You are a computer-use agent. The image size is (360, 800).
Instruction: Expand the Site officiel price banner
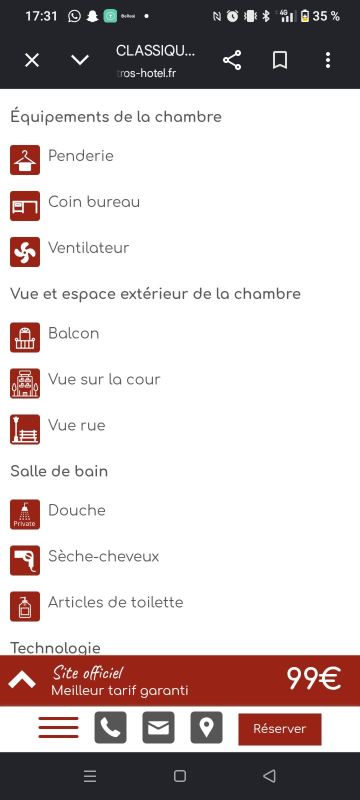pyautogui.click(x=22, y=679)
